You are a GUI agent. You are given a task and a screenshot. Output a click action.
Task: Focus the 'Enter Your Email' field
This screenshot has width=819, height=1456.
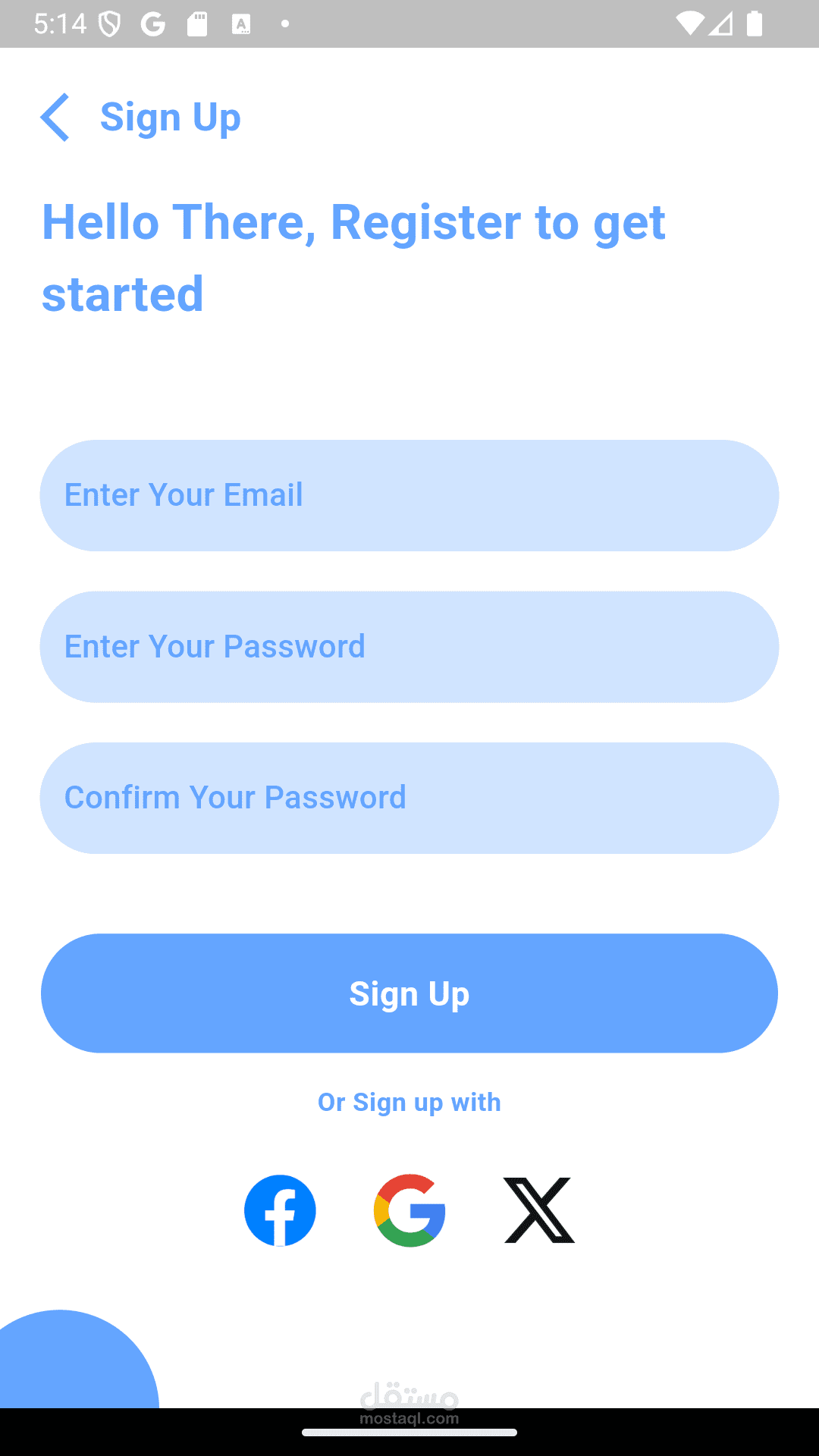pyautogui.click(x=409, y=494)
